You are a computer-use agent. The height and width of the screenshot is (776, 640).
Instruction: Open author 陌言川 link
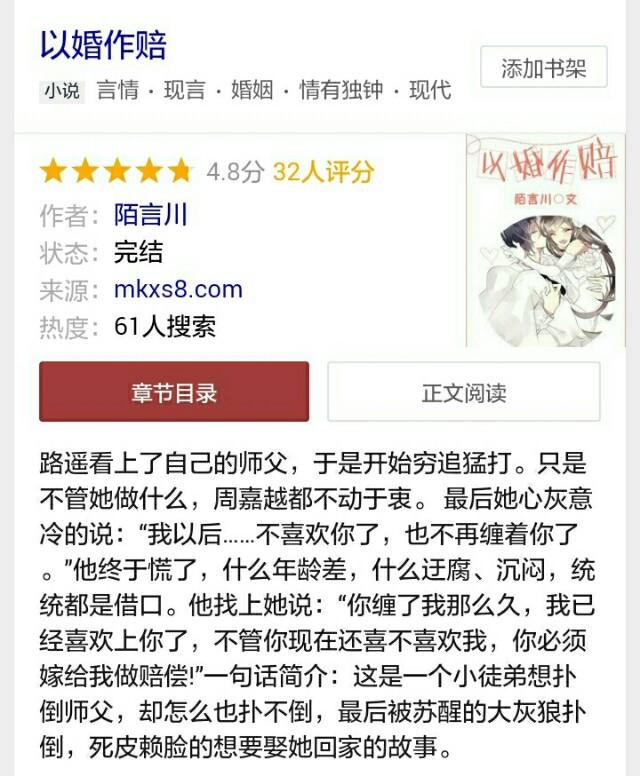151,214
